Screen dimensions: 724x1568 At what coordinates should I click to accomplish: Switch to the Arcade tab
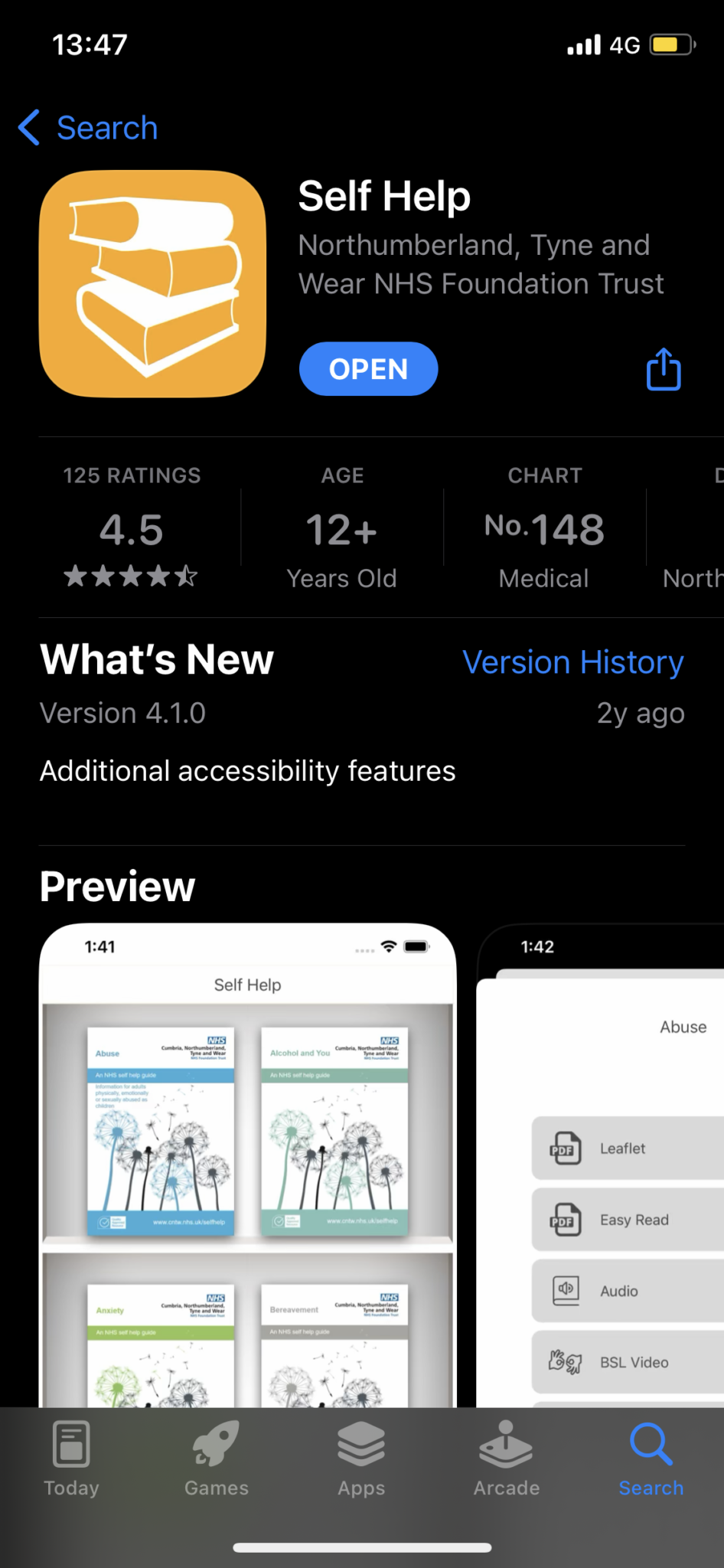506,1459
